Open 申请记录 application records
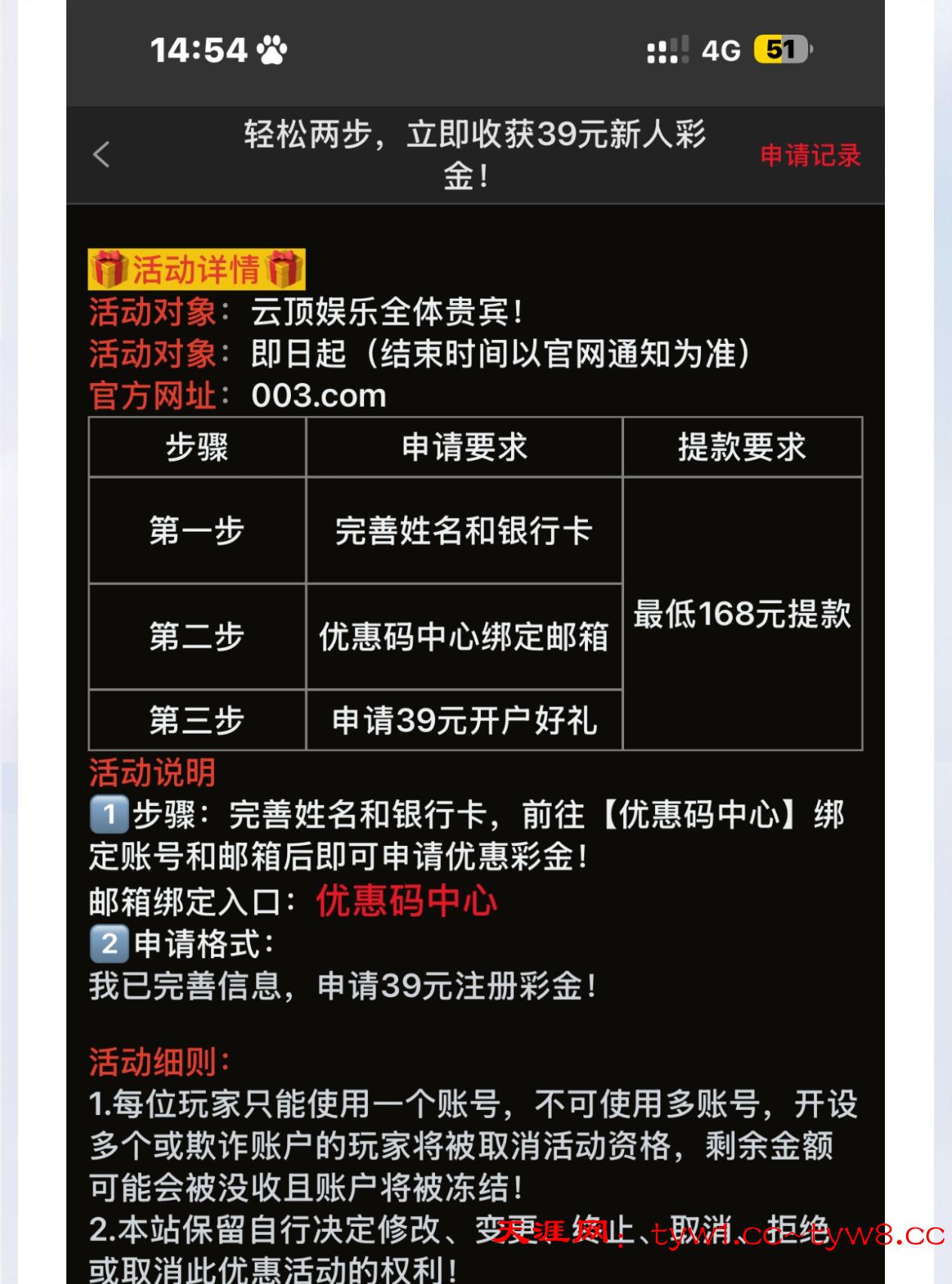This screenshot has height=1284, width=952. tap(810, 155)
